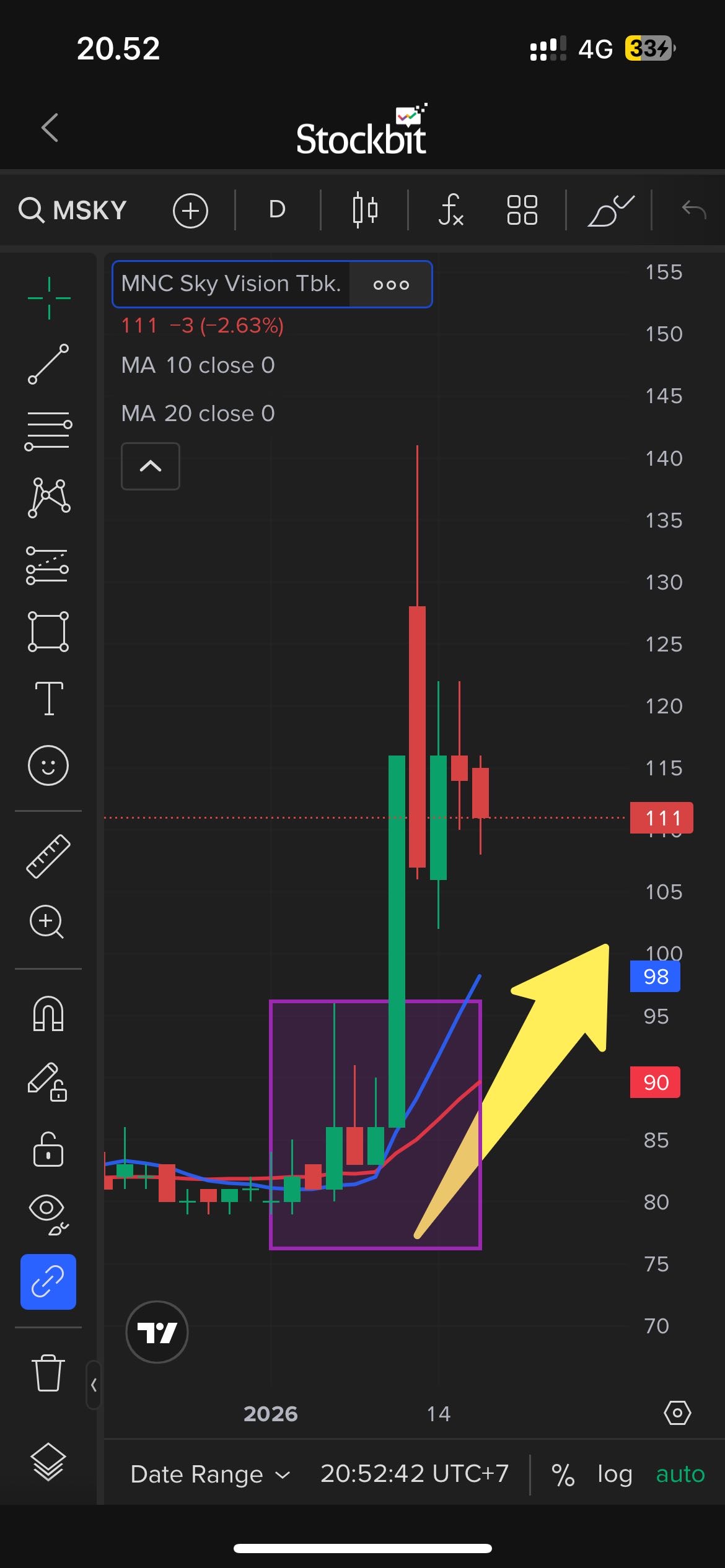Select the trend line drawing tool
725x1568 pixels.
(x=48, y=364)
